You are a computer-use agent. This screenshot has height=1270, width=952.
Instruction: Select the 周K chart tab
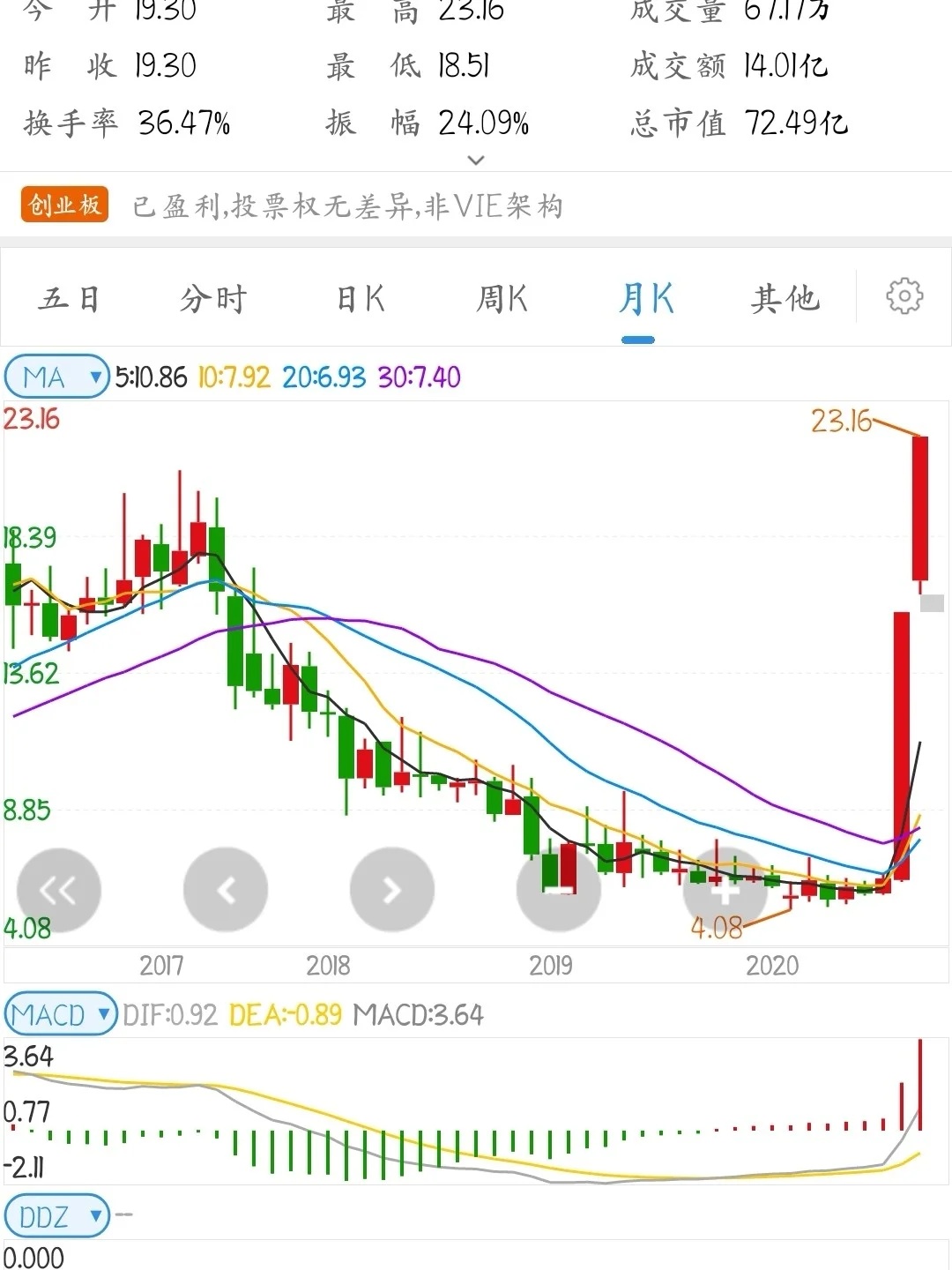point(502,299)
